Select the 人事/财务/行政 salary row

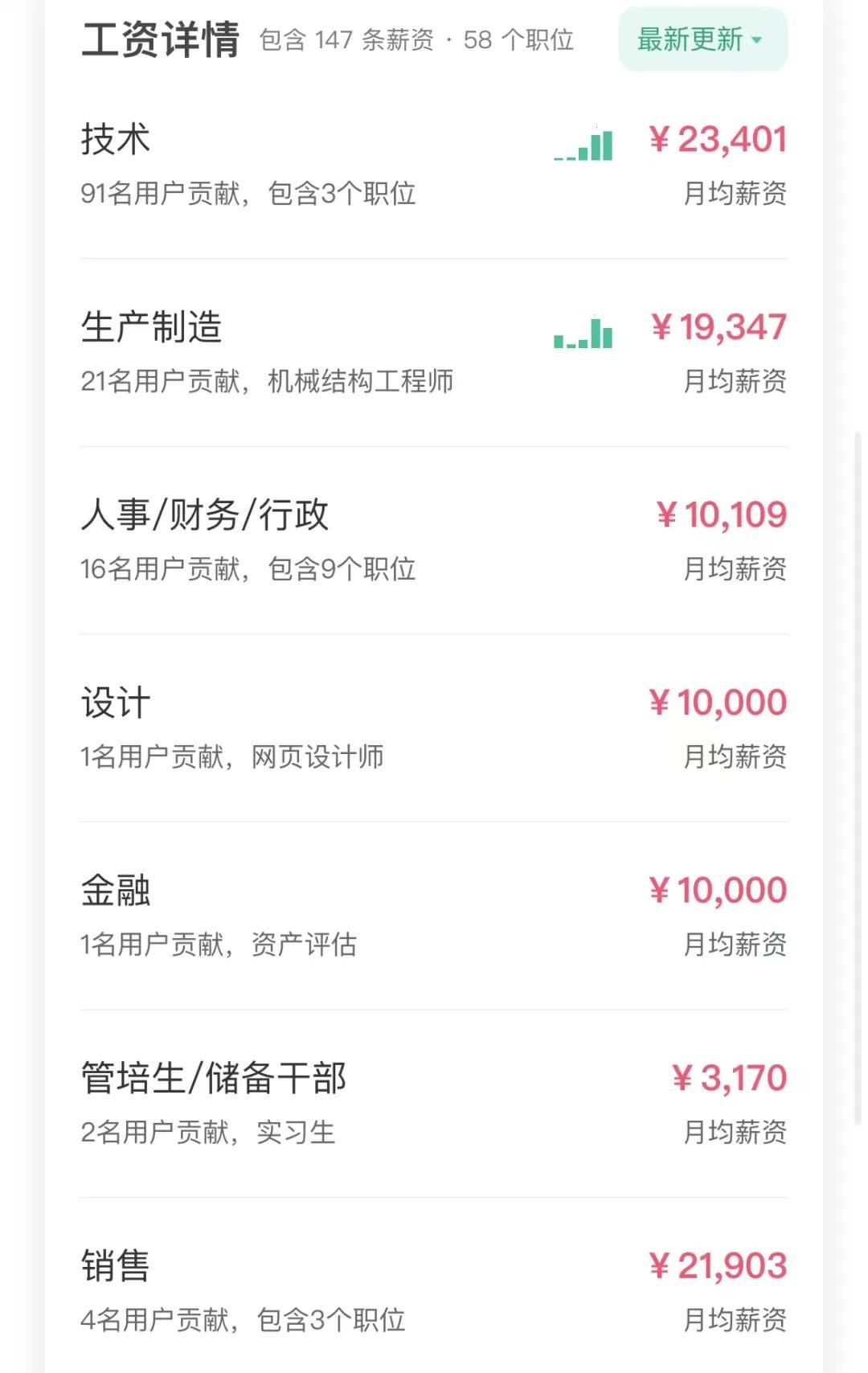[433, 540]
